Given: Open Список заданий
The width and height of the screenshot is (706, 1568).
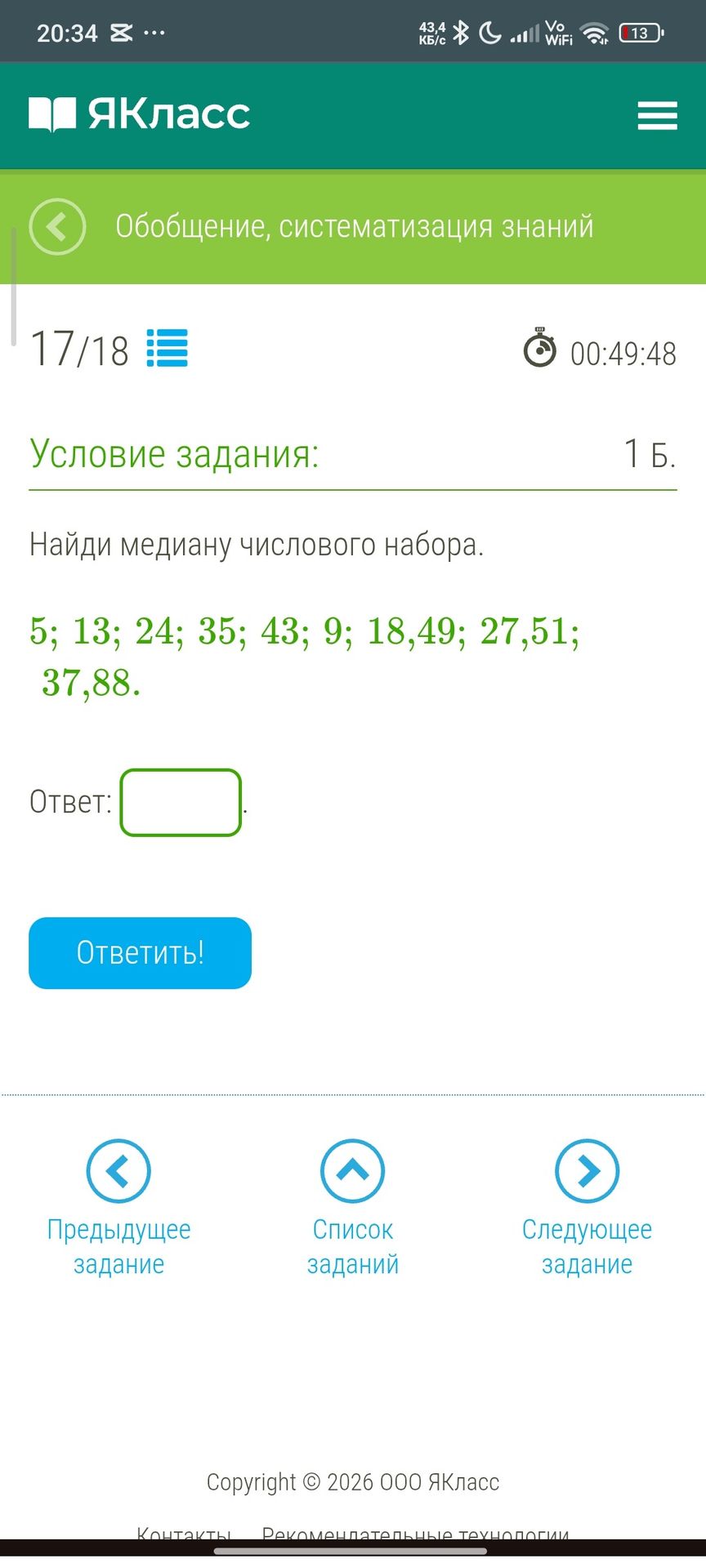Looking at the screenshot, I should pos(353,1209).
